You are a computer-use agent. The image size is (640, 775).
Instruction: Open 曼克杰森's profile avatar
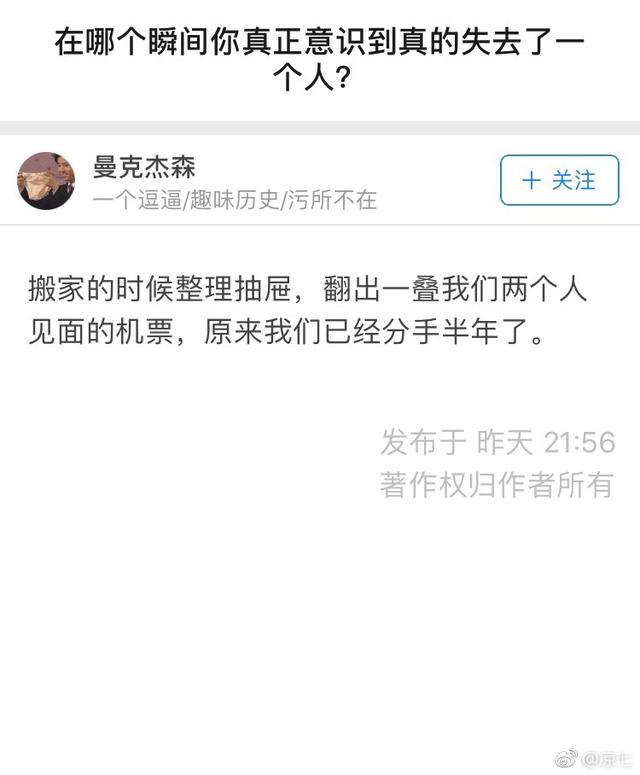click(46, 181)
